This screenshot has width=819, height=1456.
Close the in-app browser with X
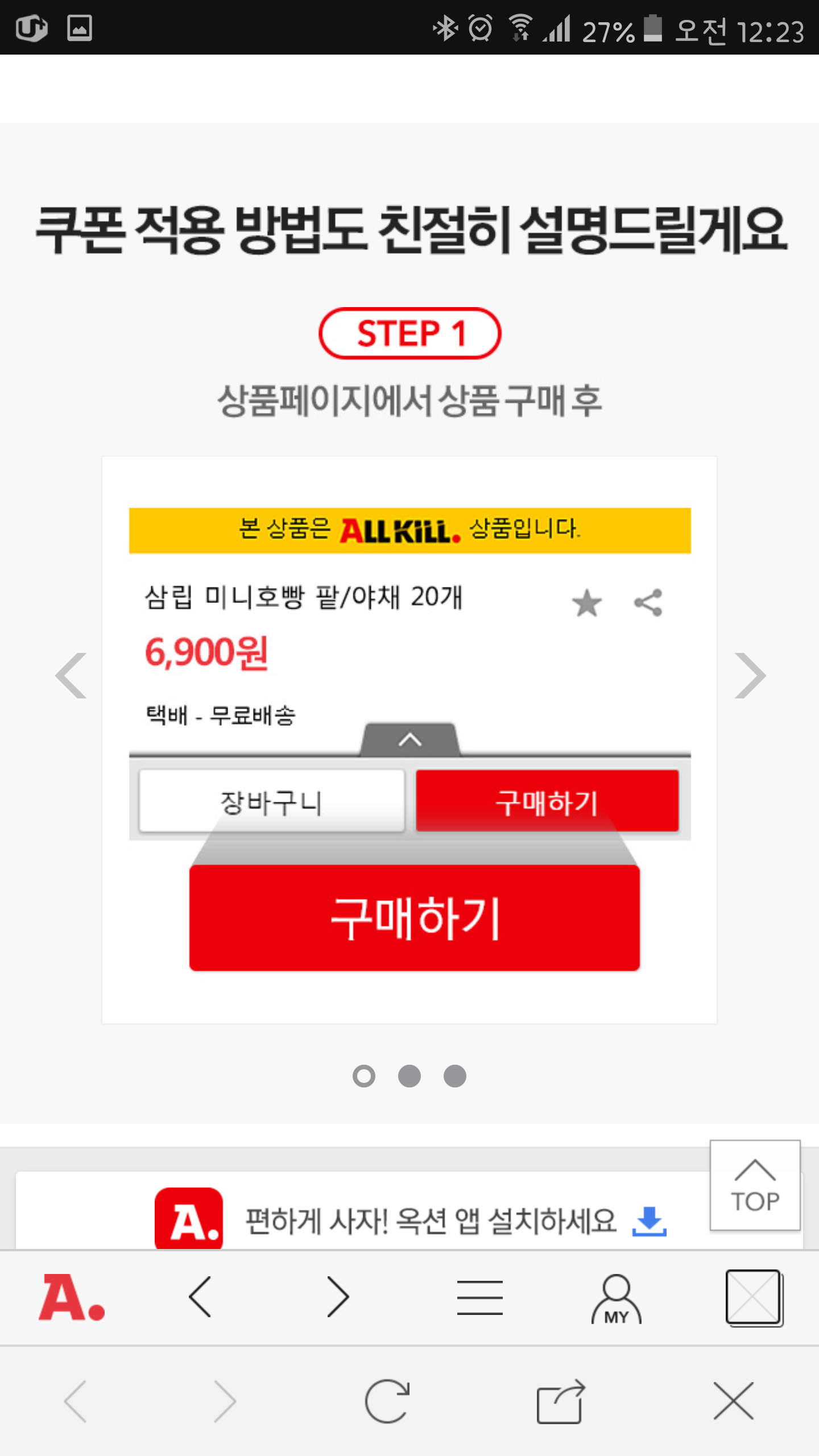pyautogui.click(x=733, y=1401)
